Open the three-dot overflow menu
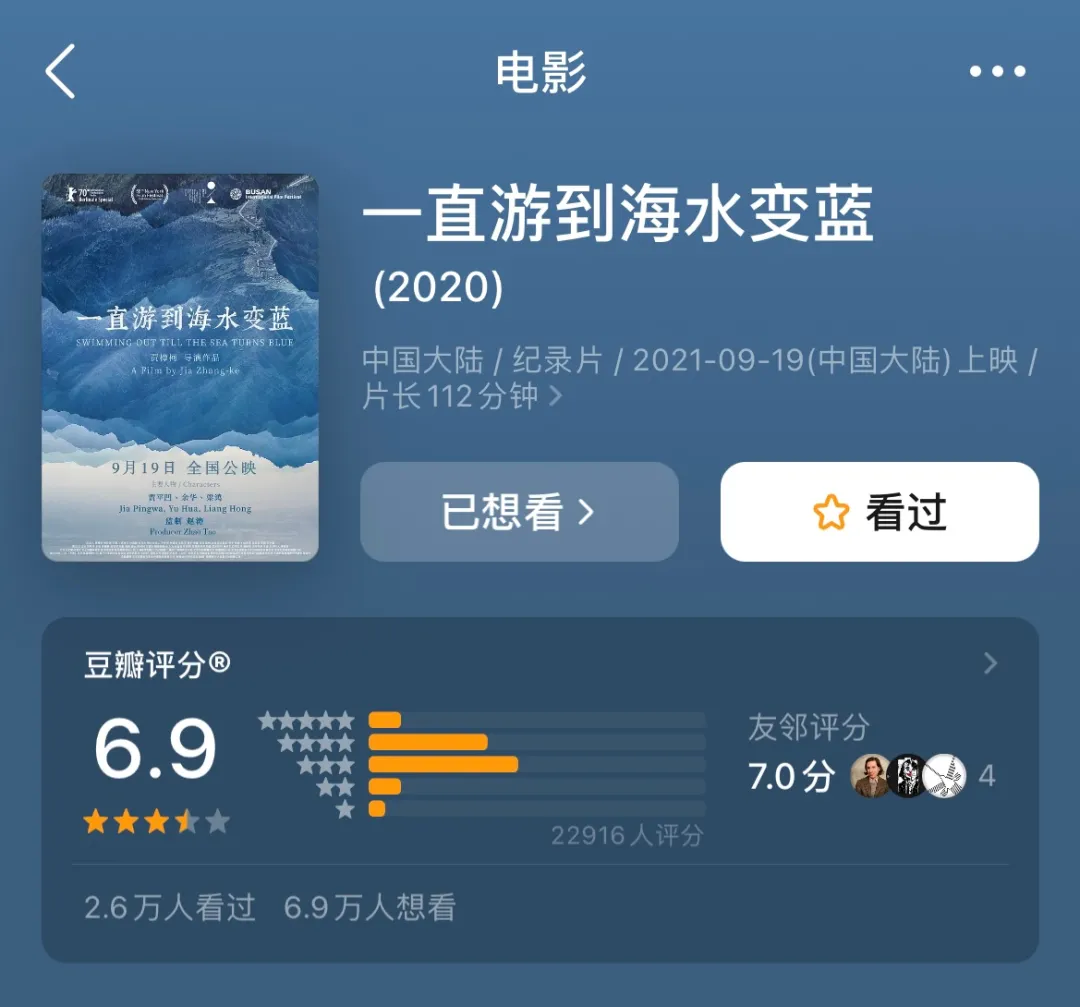Image resolution: width=1080 pixels, height=1007 pixels. click(x=997, y=72)
